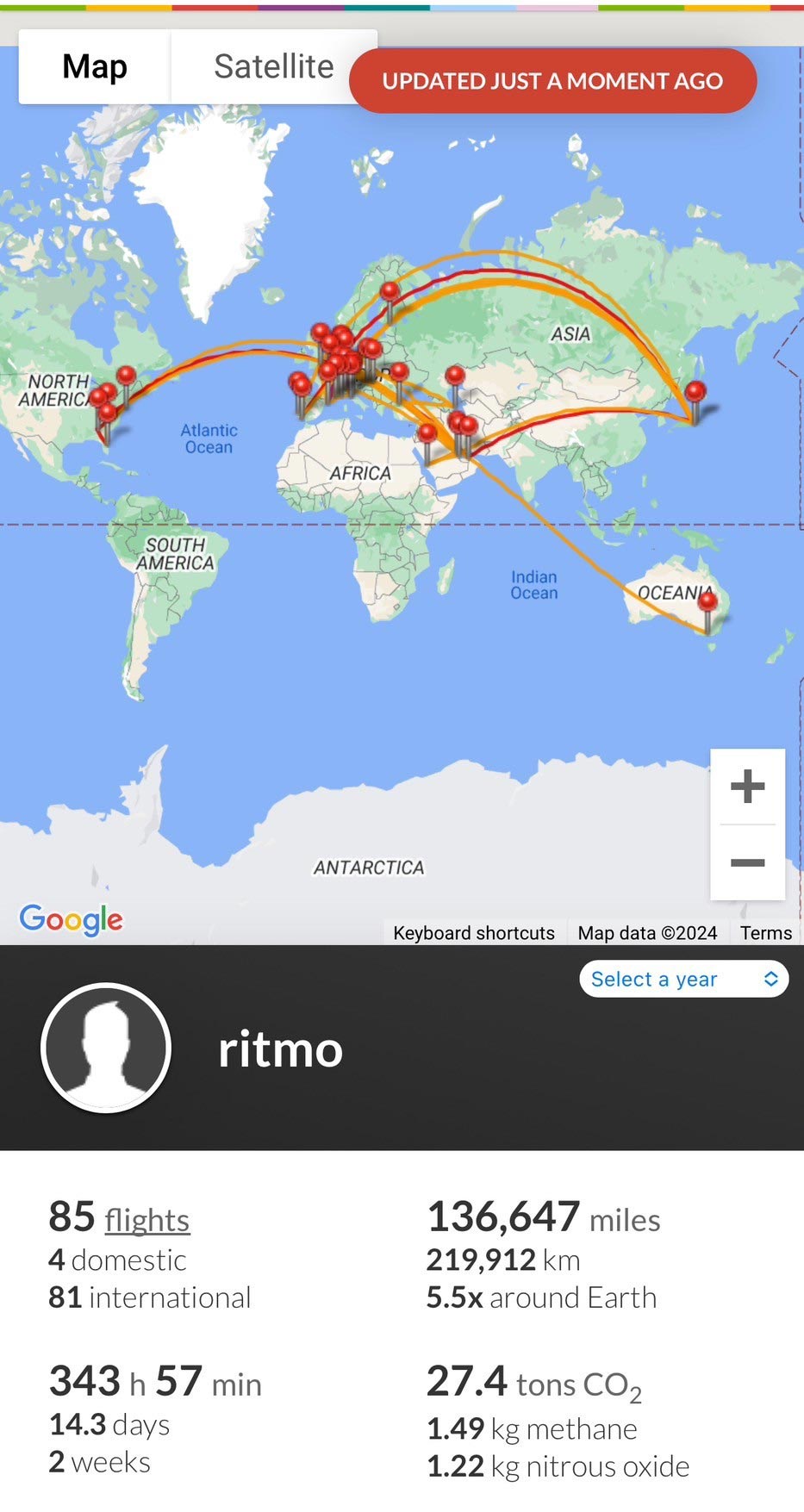Zoom in on the map
This screenshot has width=804, height=1512.
pos(747,786)
